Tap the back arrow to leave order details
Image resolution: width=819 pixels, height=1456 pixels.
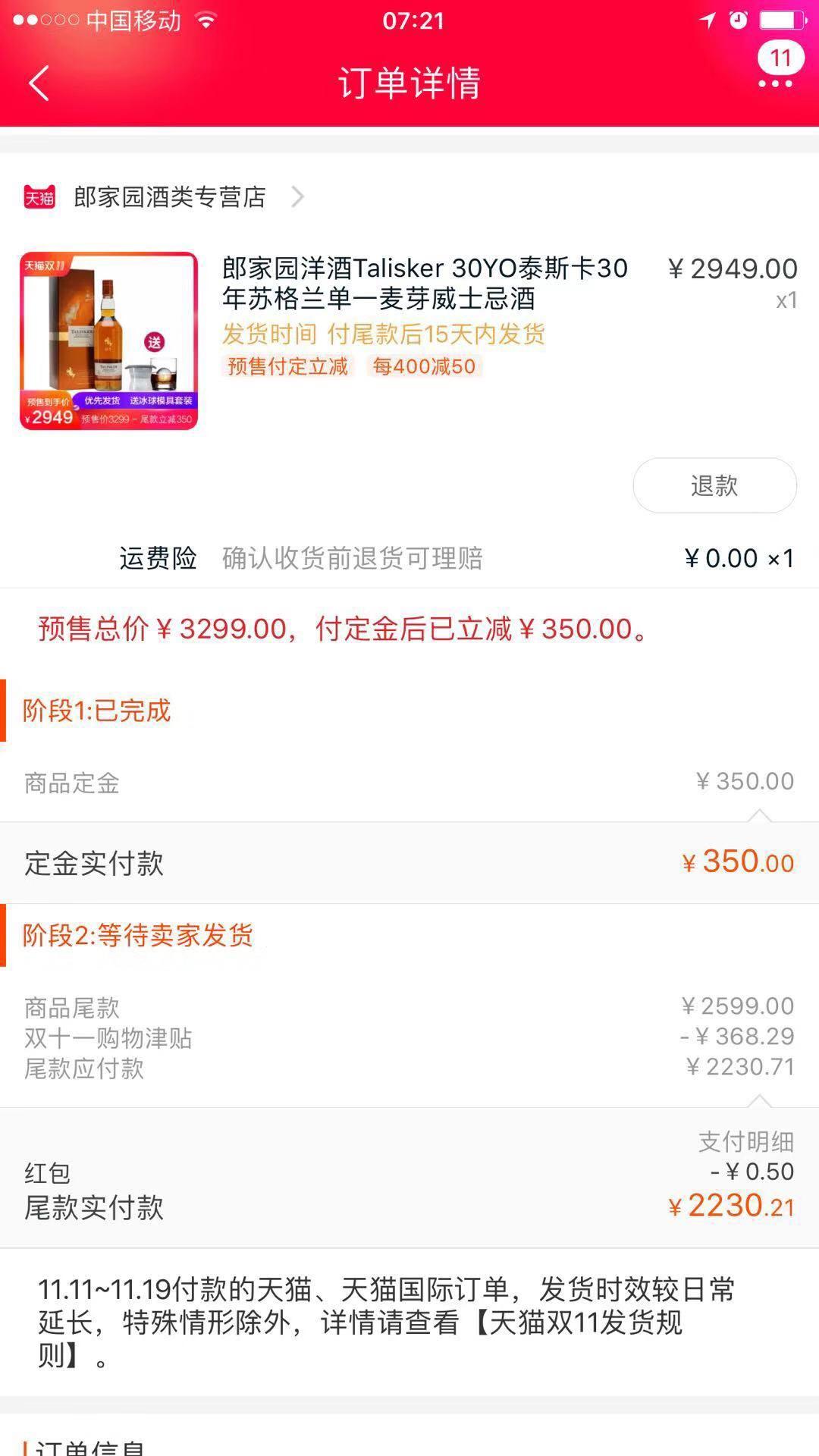click(36, 85)
